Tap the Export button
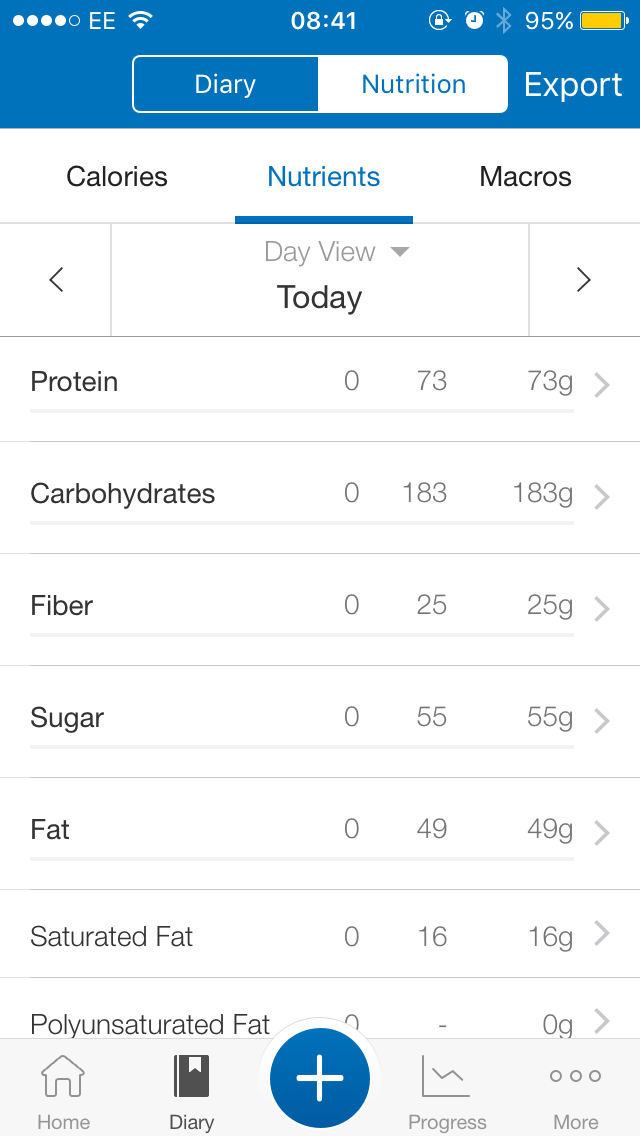640x1136 pixels. pos(573,85)
